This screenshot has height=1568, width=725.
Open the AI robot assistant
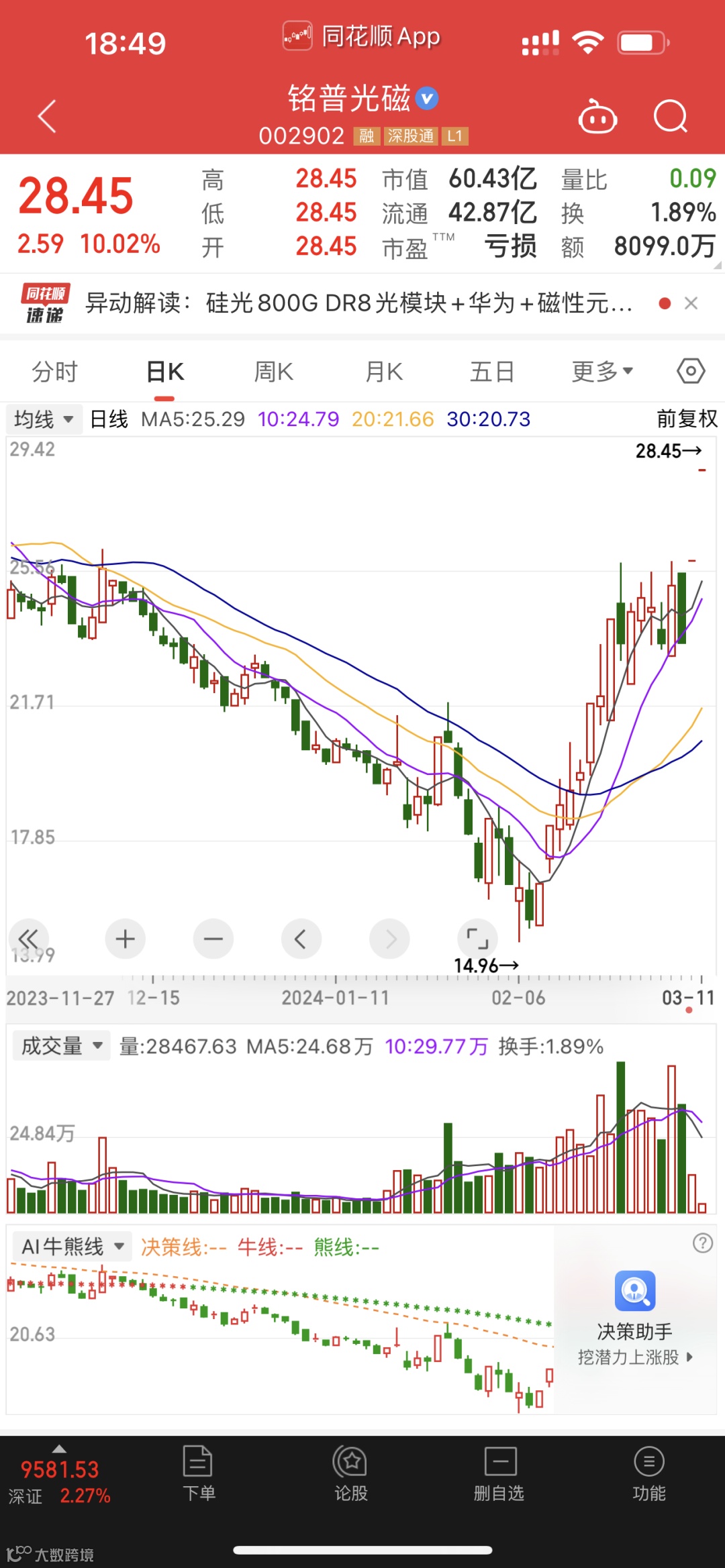(597, 117)
